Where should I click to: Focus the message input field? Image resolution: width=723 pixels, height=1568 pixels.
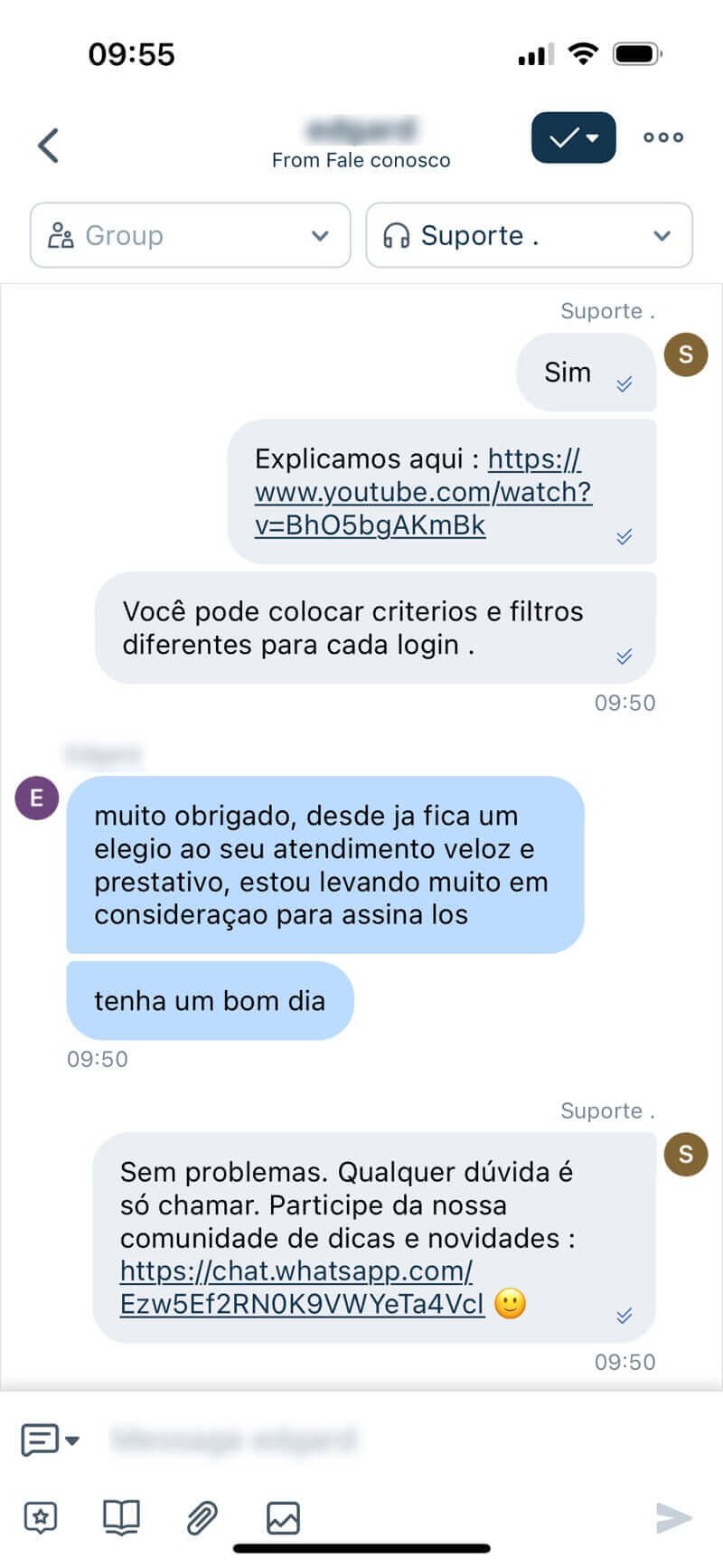click(x=361, y=1439)
